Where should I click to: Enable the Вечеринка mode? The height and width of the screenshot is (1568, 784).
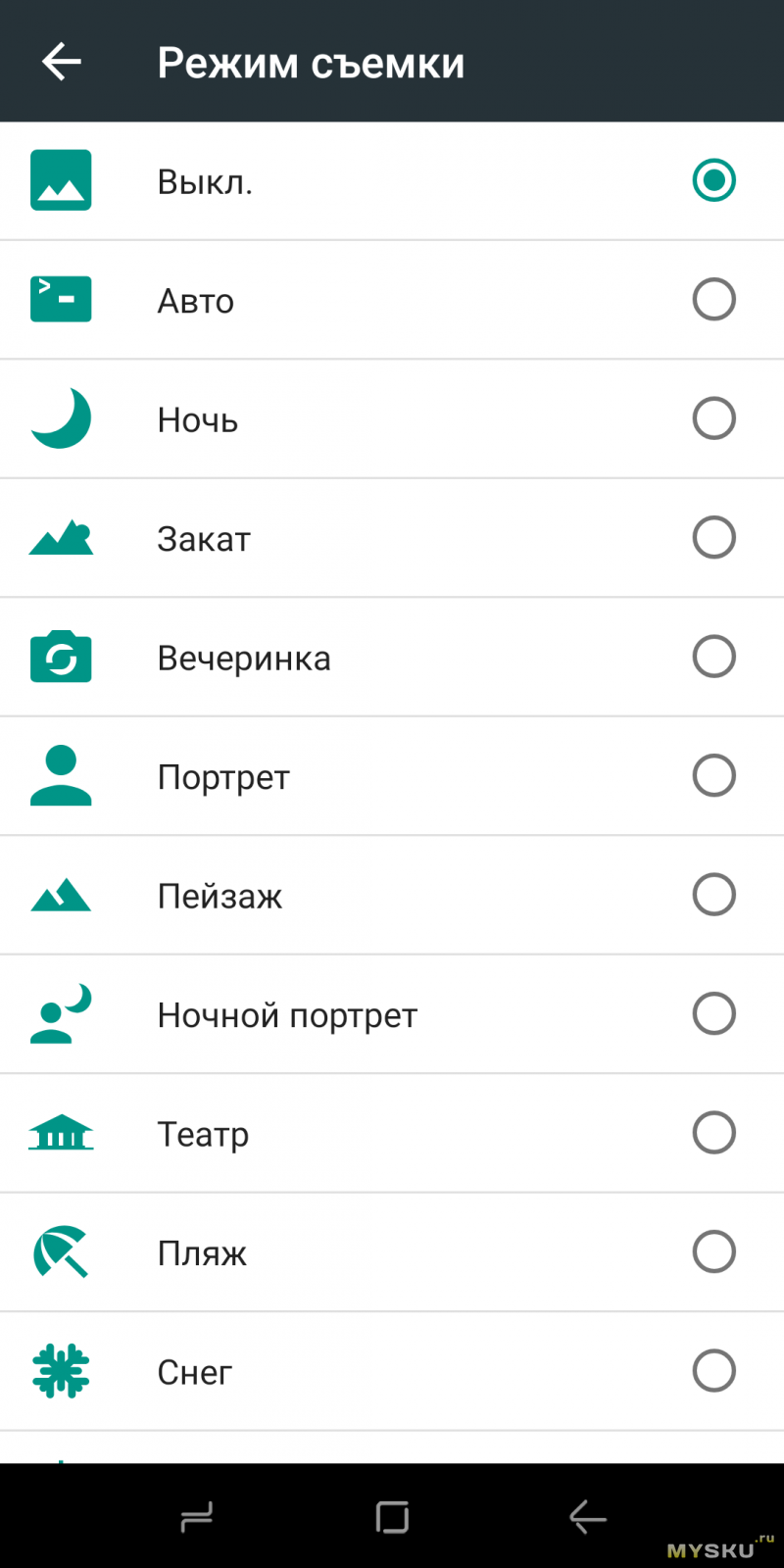[x=392, y=658]
